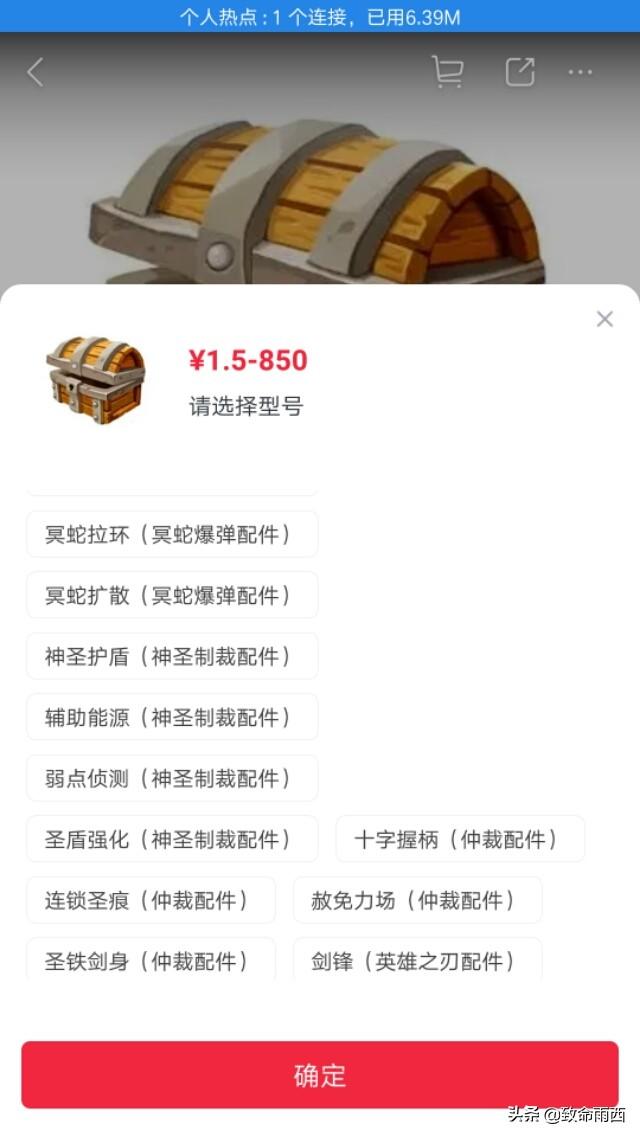Select 圣铁剑身（仲裁配件）
The height and width of the screenshot is (1137, 640).
coord(151,960)
